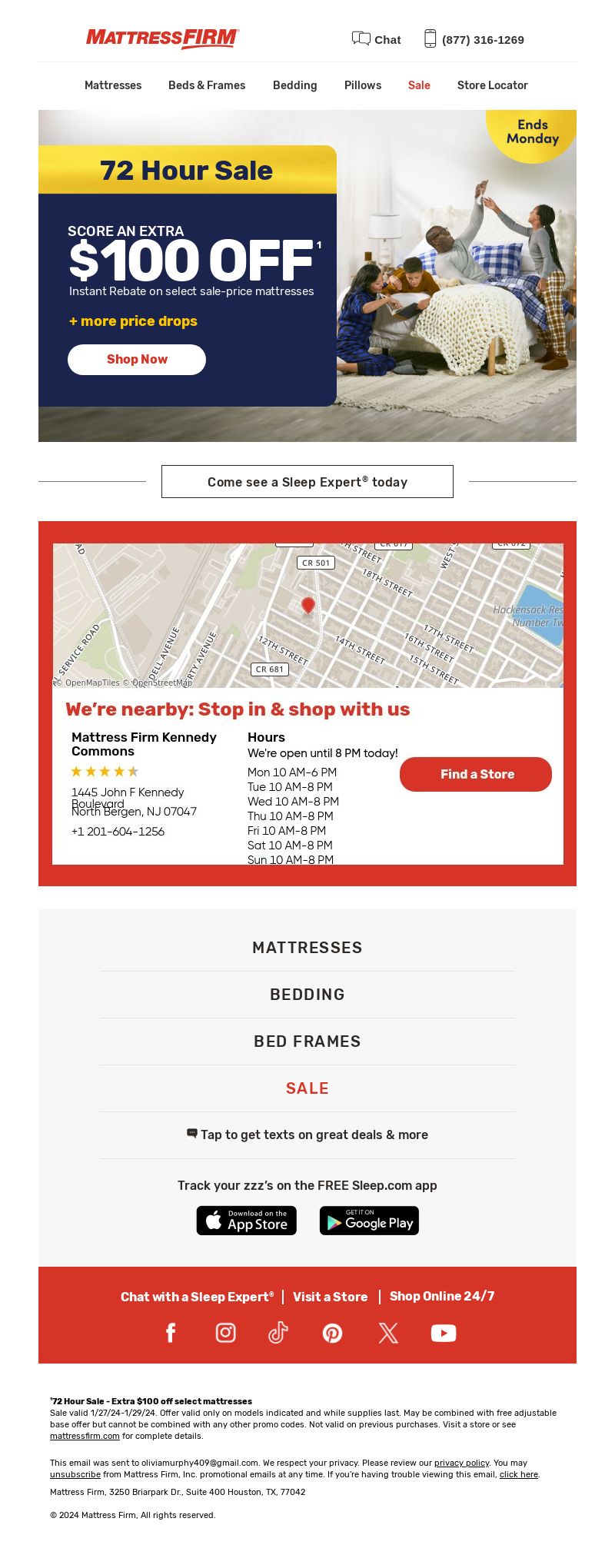The width and height of the screenshot is (615, 1568).
Task: Open Mattress Firm's Facebook page
Action: 171,1333
